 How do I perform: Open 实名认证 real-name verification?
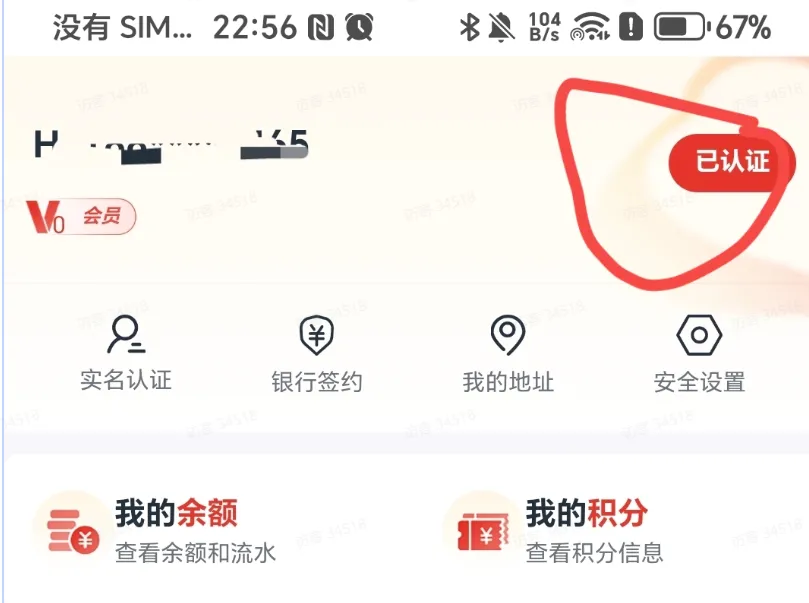tap(126, 353)
